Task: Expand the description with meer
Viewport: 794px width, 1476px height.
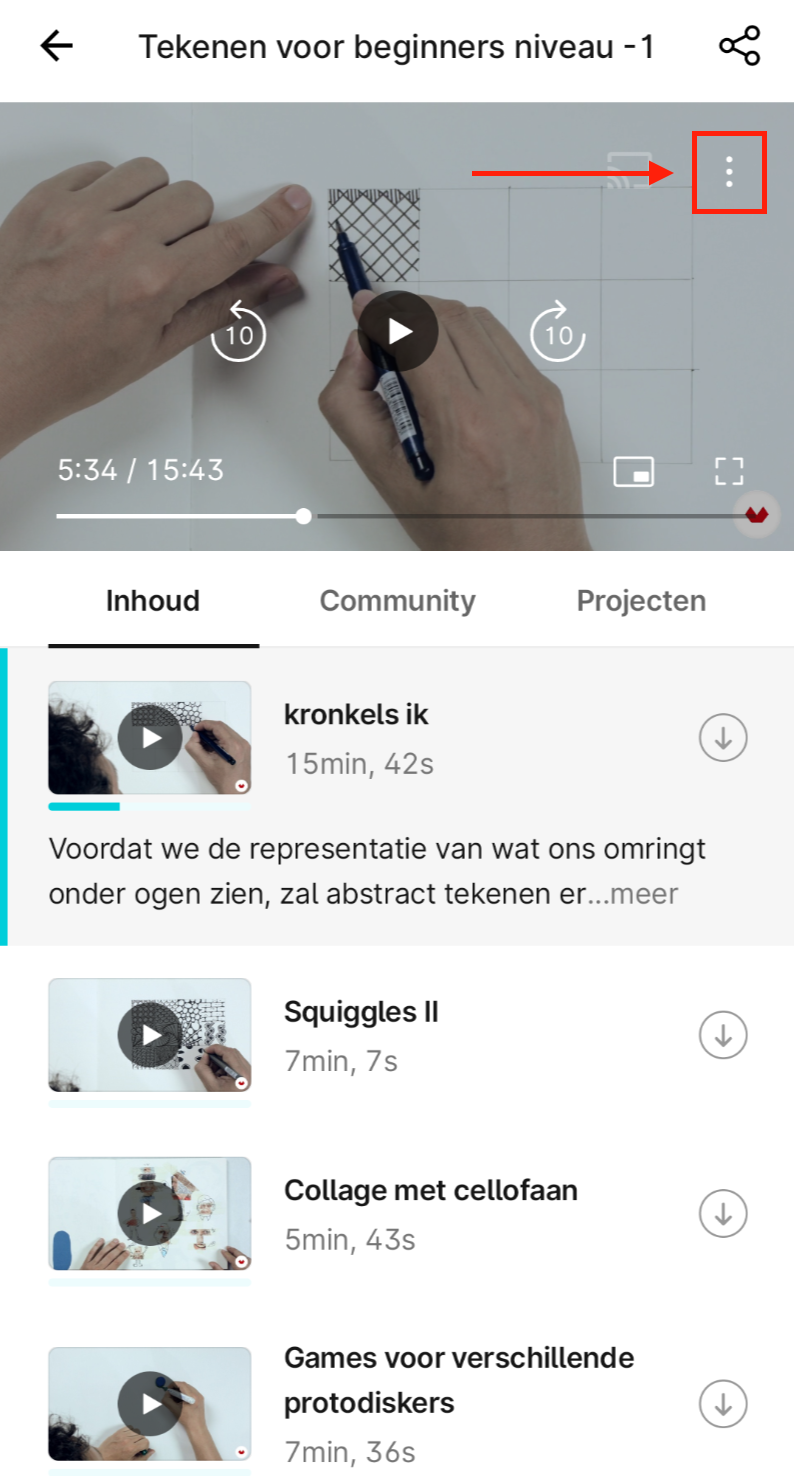Action: click(x=644, y=893)
